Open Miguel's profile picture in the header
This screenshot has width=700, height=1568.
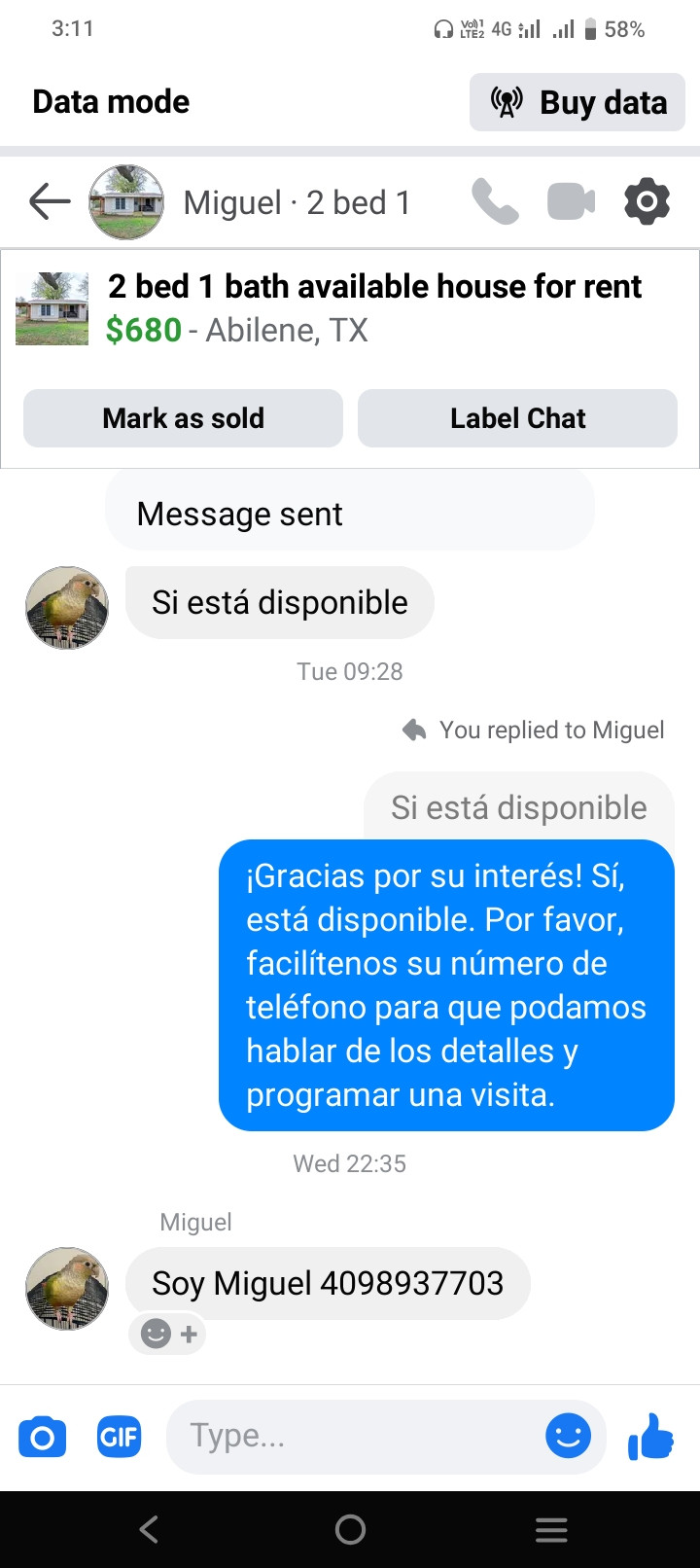click(x=126, y=202)
